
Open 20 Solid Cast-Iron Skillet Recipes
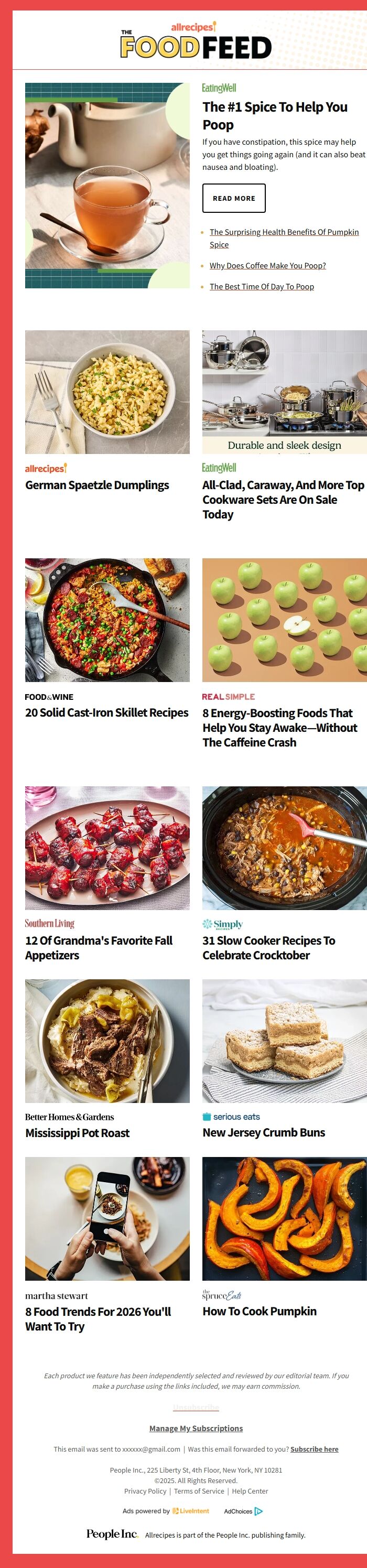[106, 712]
